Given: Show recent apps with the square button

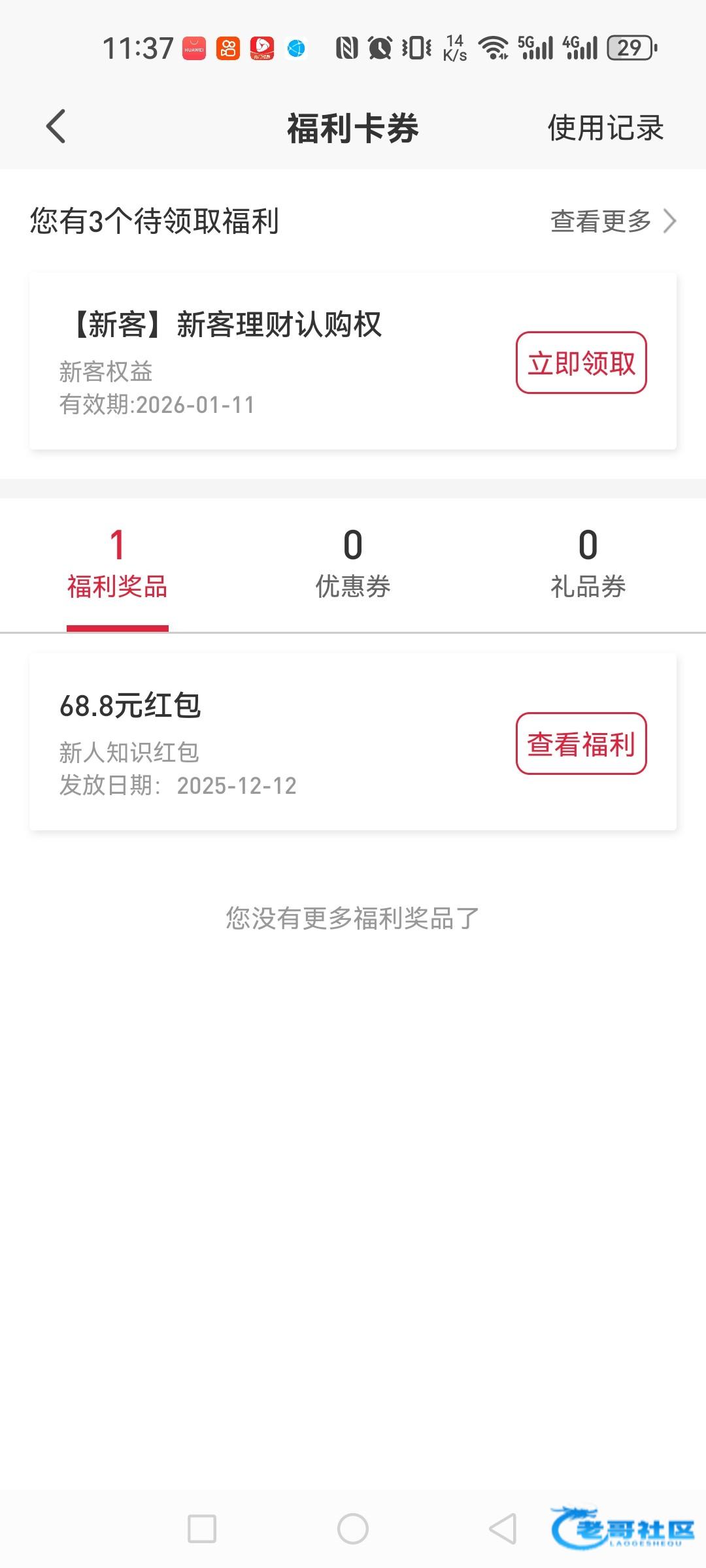Looking at the screenshot, I should [x=202, y=1529].
